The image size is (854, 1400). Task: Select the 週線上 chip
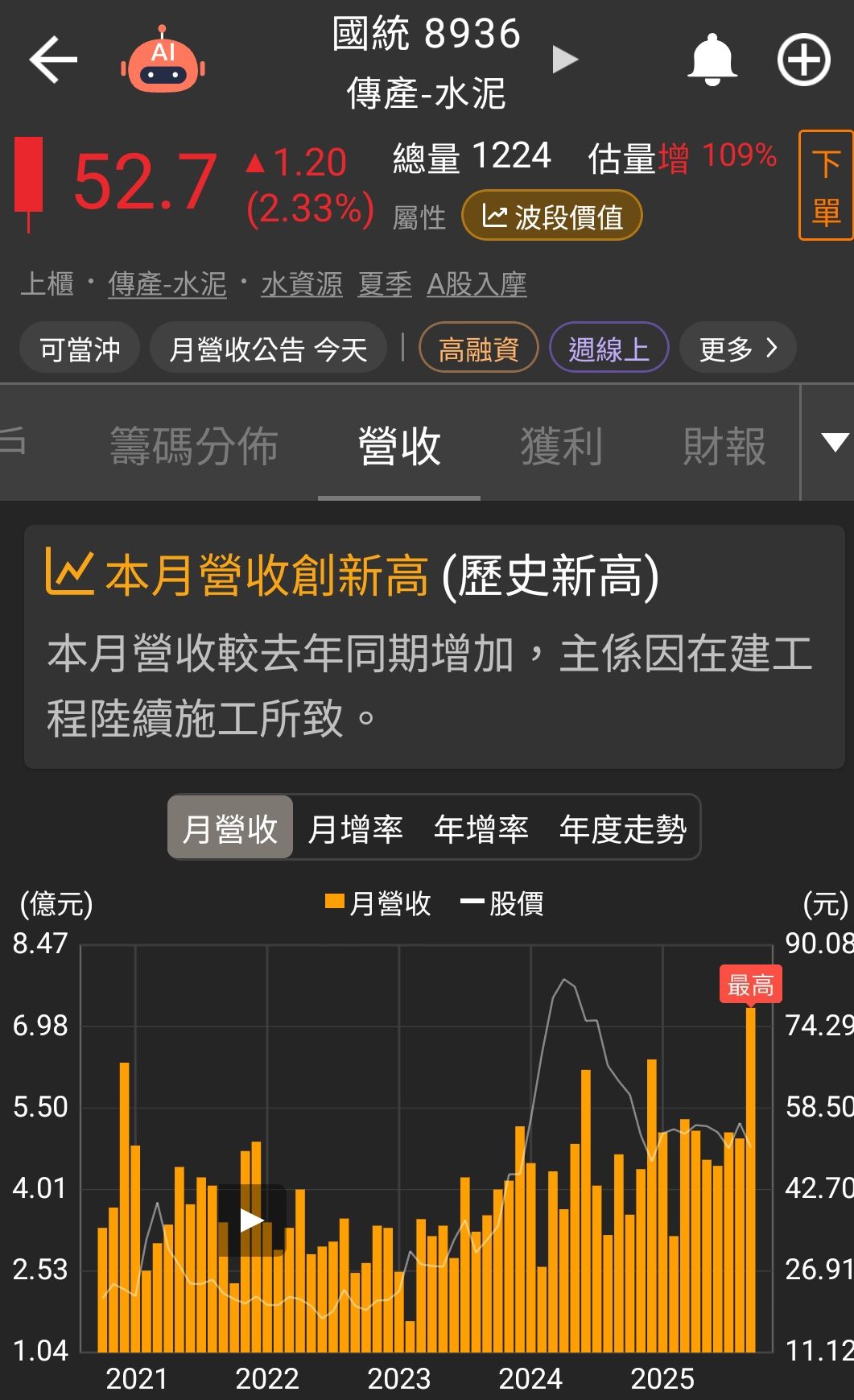(x=609, y=349)
